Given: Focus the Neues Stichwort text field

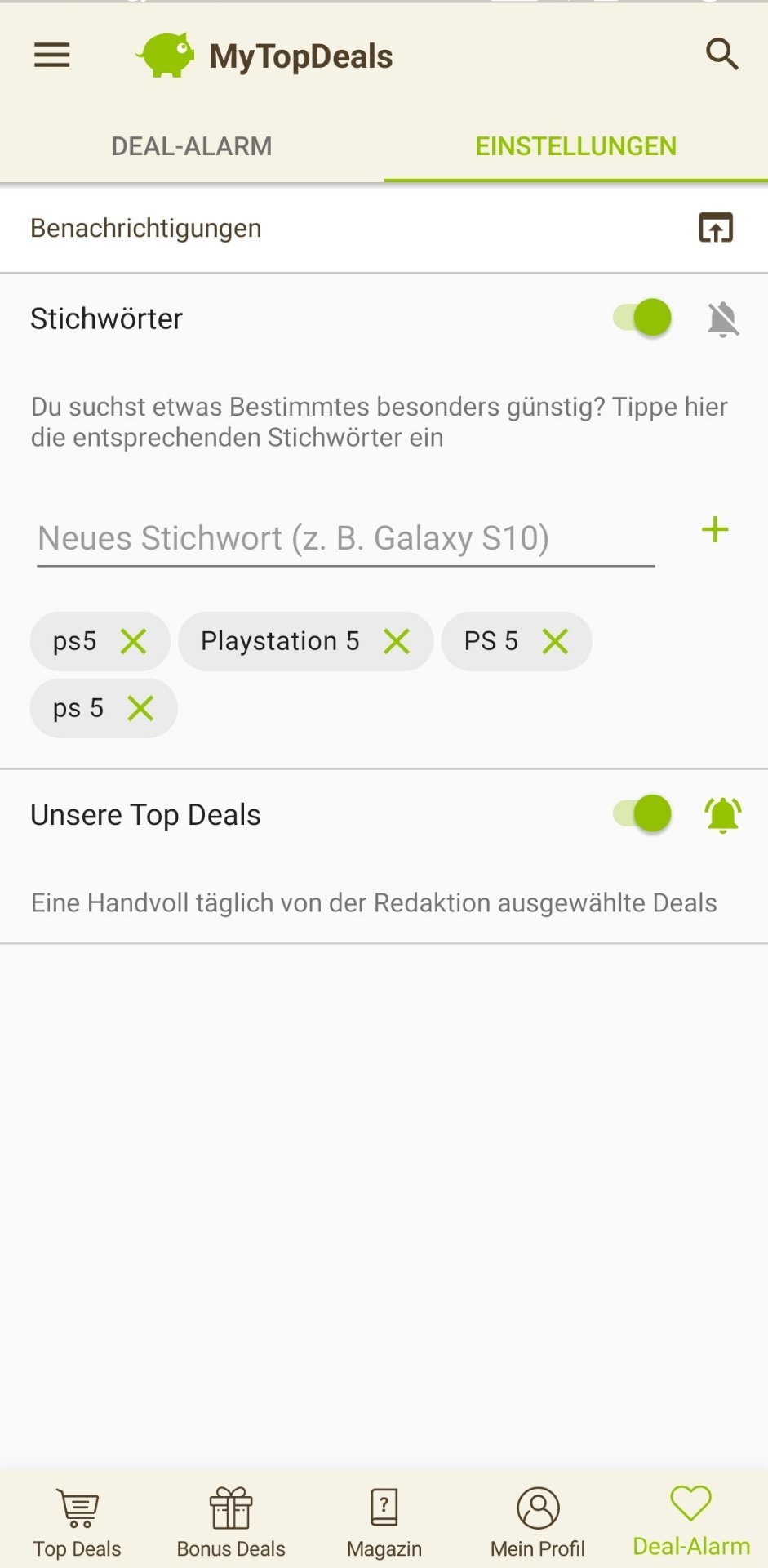Looking at the screenshot, I should coord(345,538).
